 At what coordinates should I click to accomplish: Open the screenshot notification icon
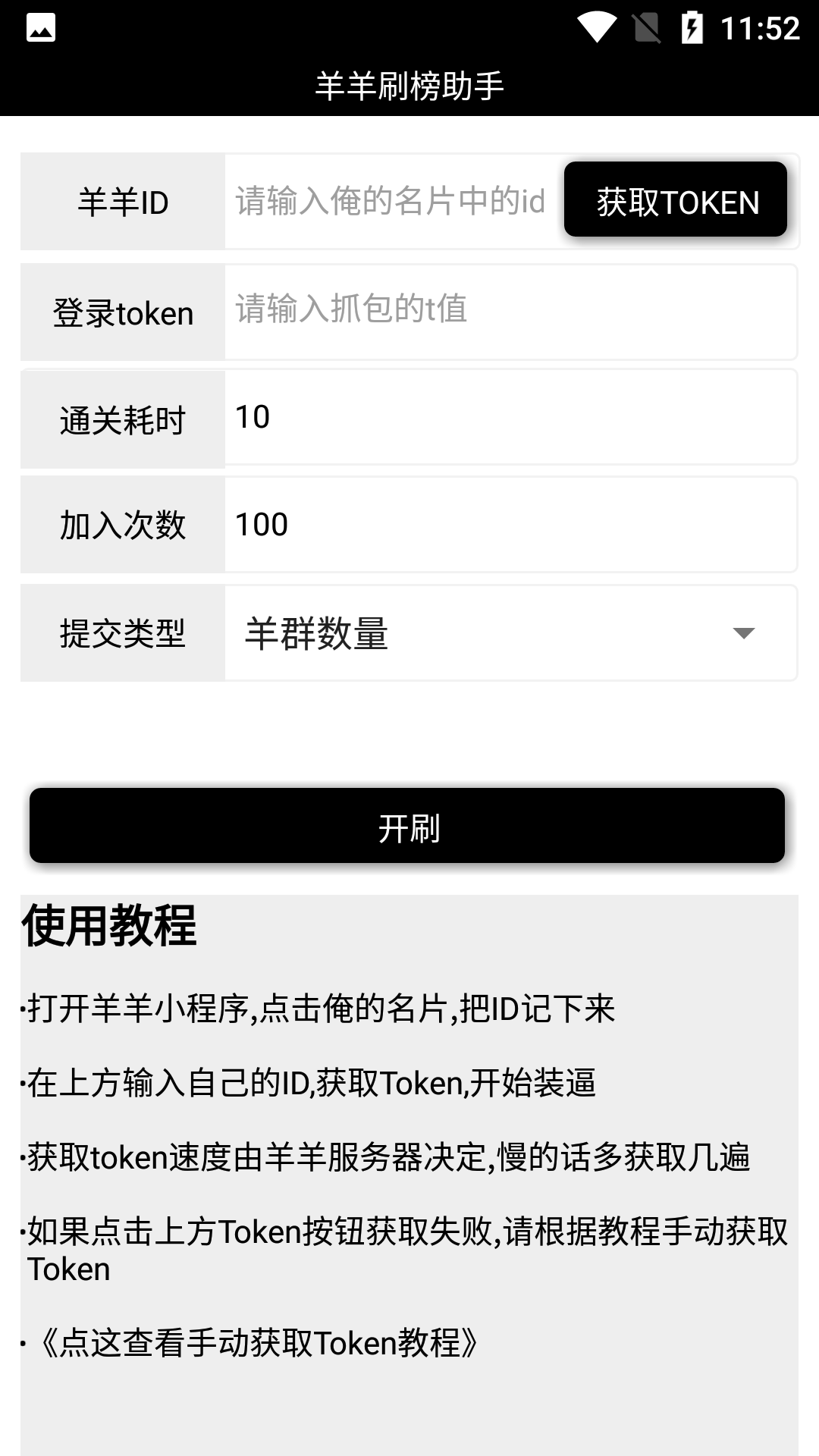pyautogui.click(x=42, y=27)
